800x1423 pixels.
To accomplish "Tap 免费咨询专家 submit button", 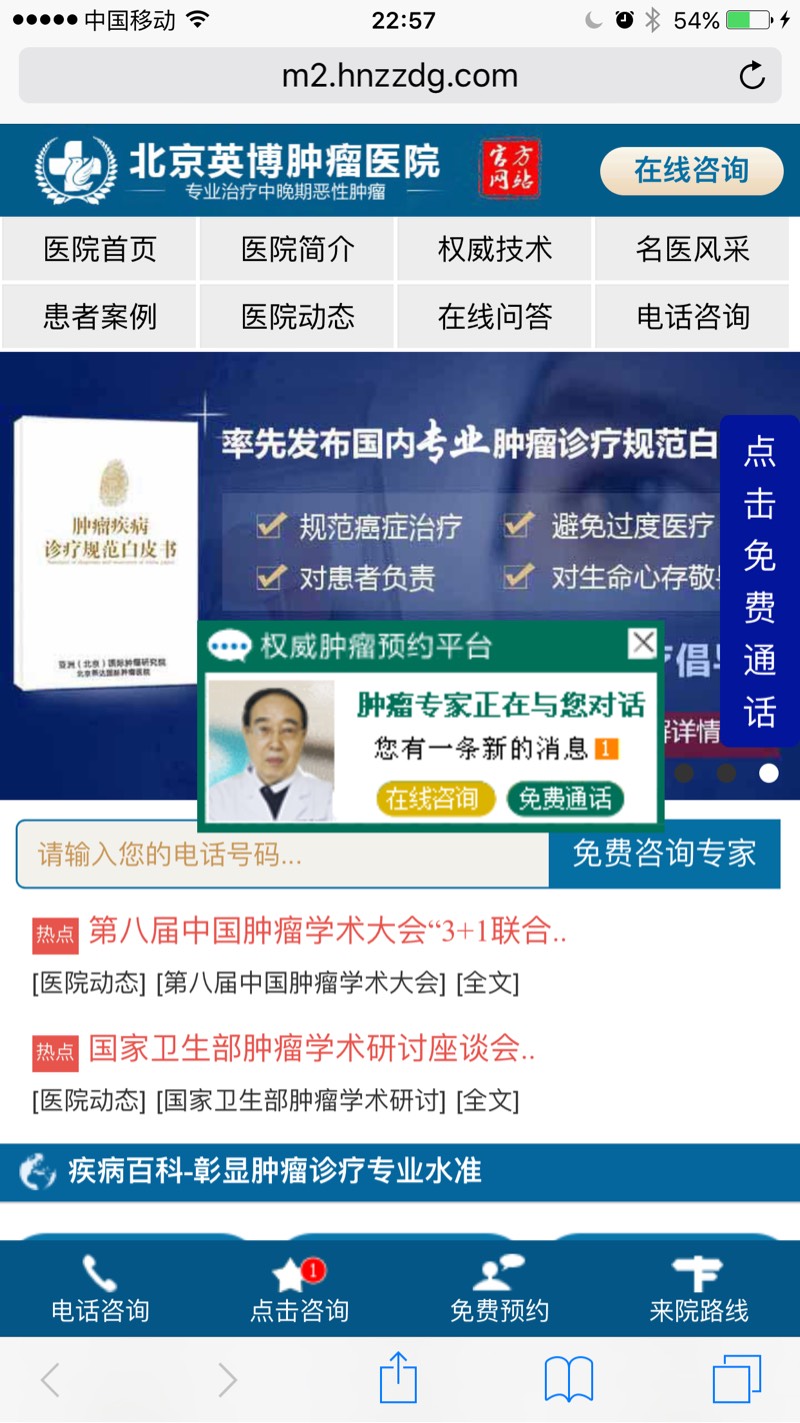I will pyautogui.click(x=664, y=854).
